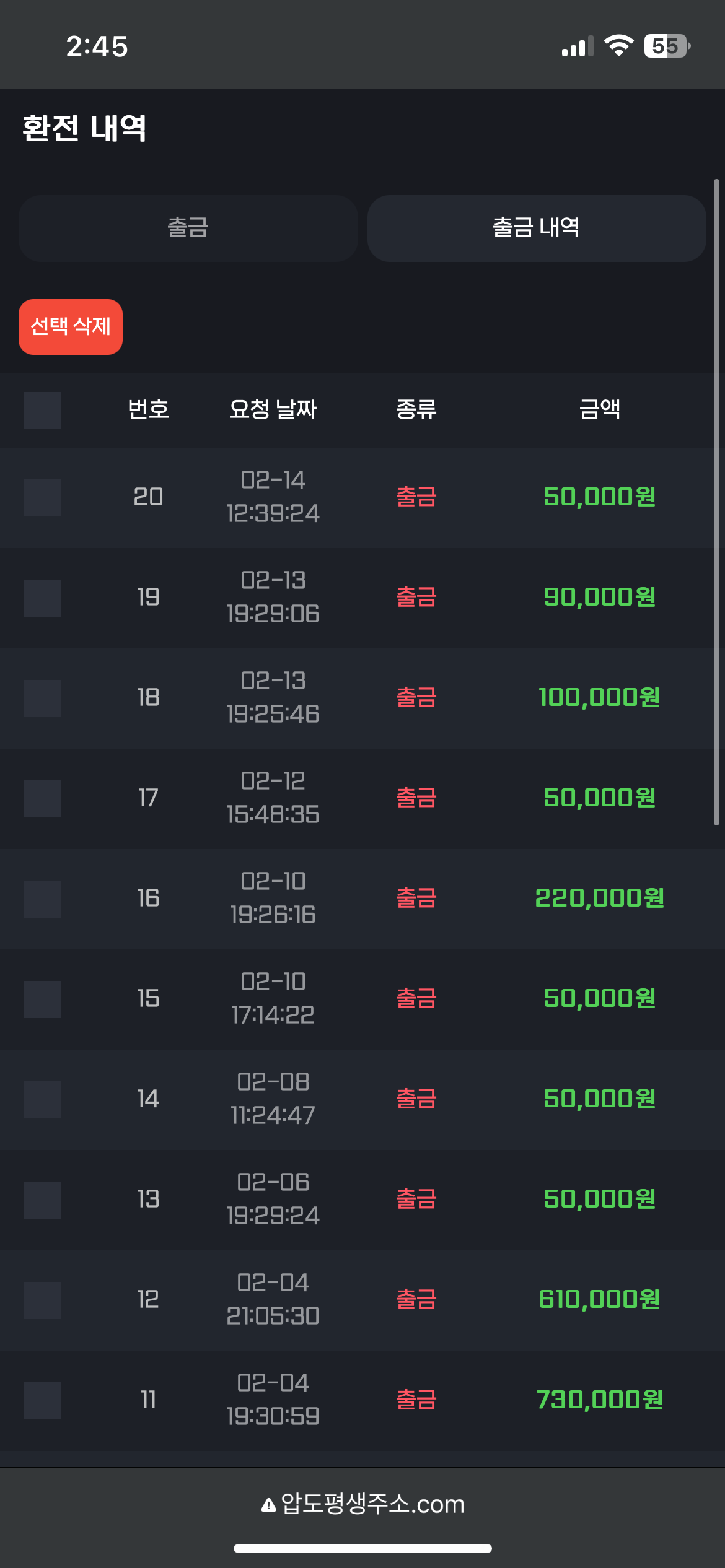Viewport: 725px width, 1568px height.
Task: Open the 압도평생주소.com address bar
Action: point(362,1504)
